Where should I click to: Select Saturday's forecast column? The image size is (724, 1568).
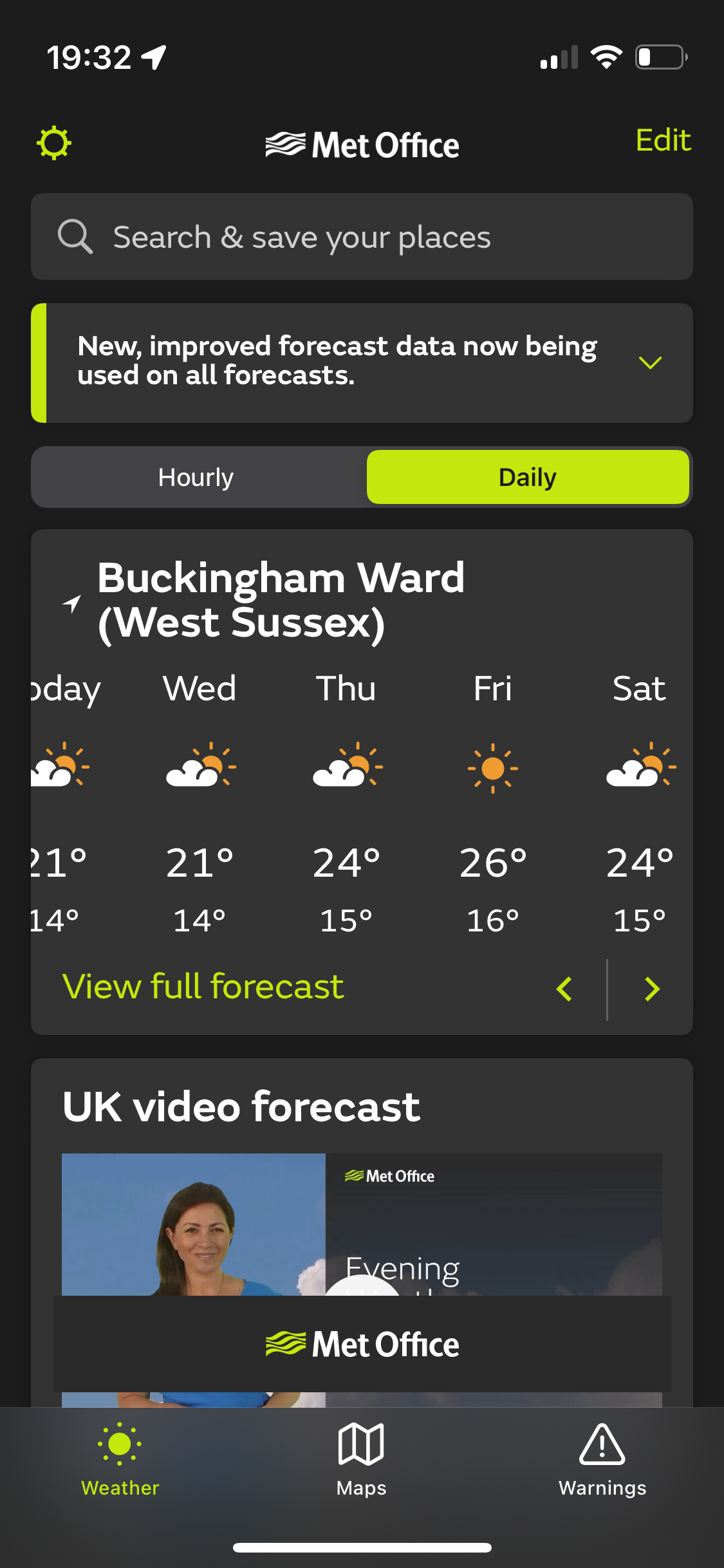[640, 805]
